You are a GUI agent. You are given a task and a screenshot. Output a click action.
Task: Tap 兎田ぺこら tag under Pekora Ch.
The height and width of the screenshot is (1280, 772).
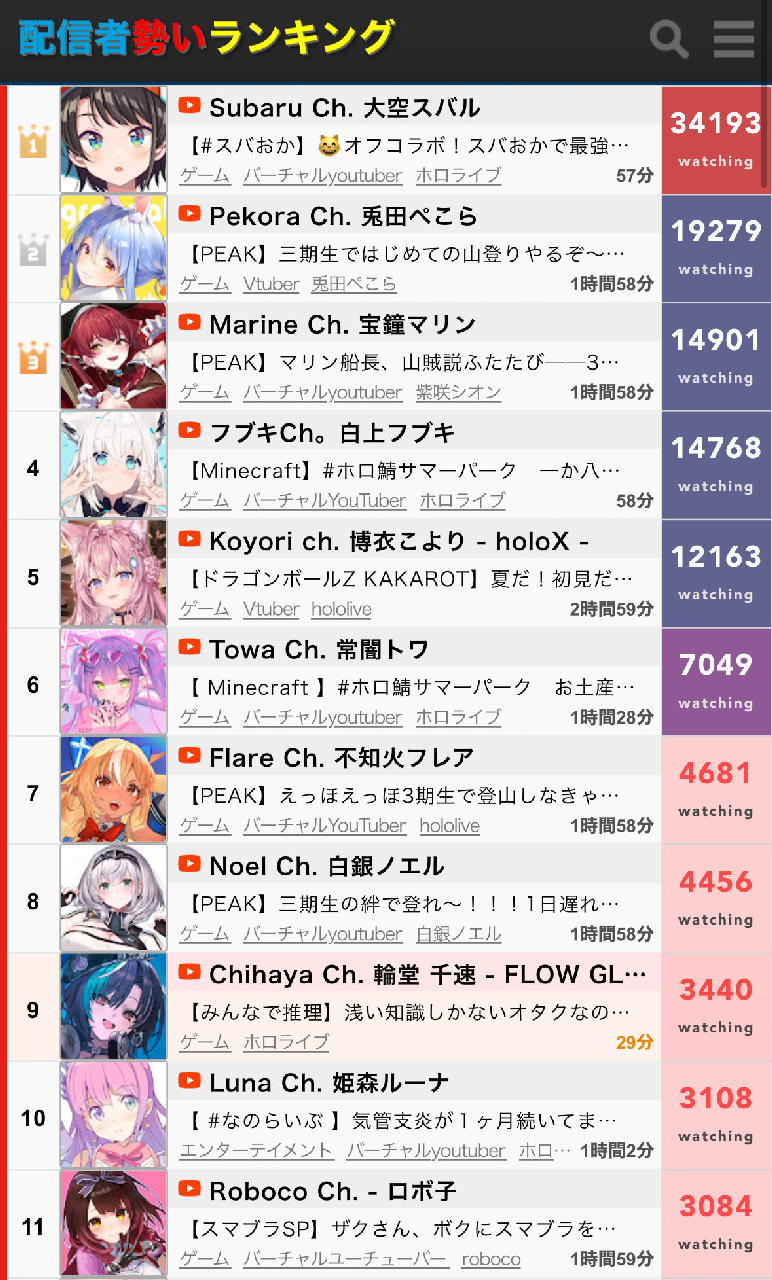tap(353, 284)
